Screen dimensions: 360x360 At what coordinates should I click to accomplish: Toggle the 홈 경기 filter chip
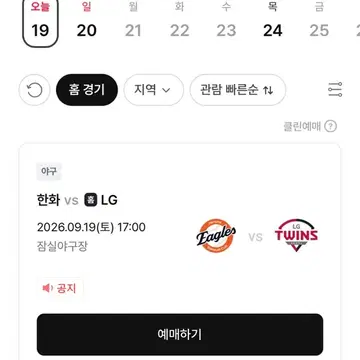(x=87, y=90)
